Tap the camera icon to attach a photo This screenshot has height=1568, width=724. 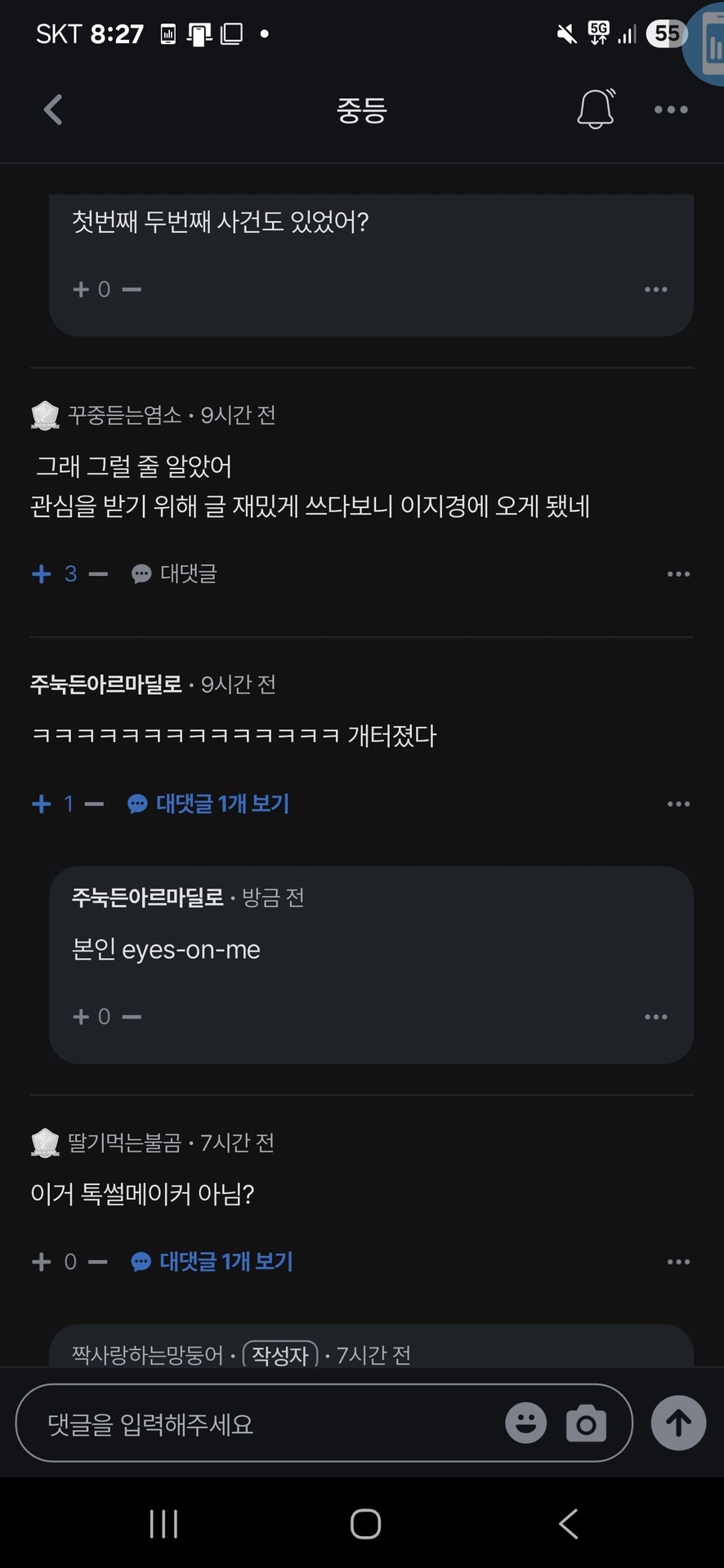[x=588, y=1423]
